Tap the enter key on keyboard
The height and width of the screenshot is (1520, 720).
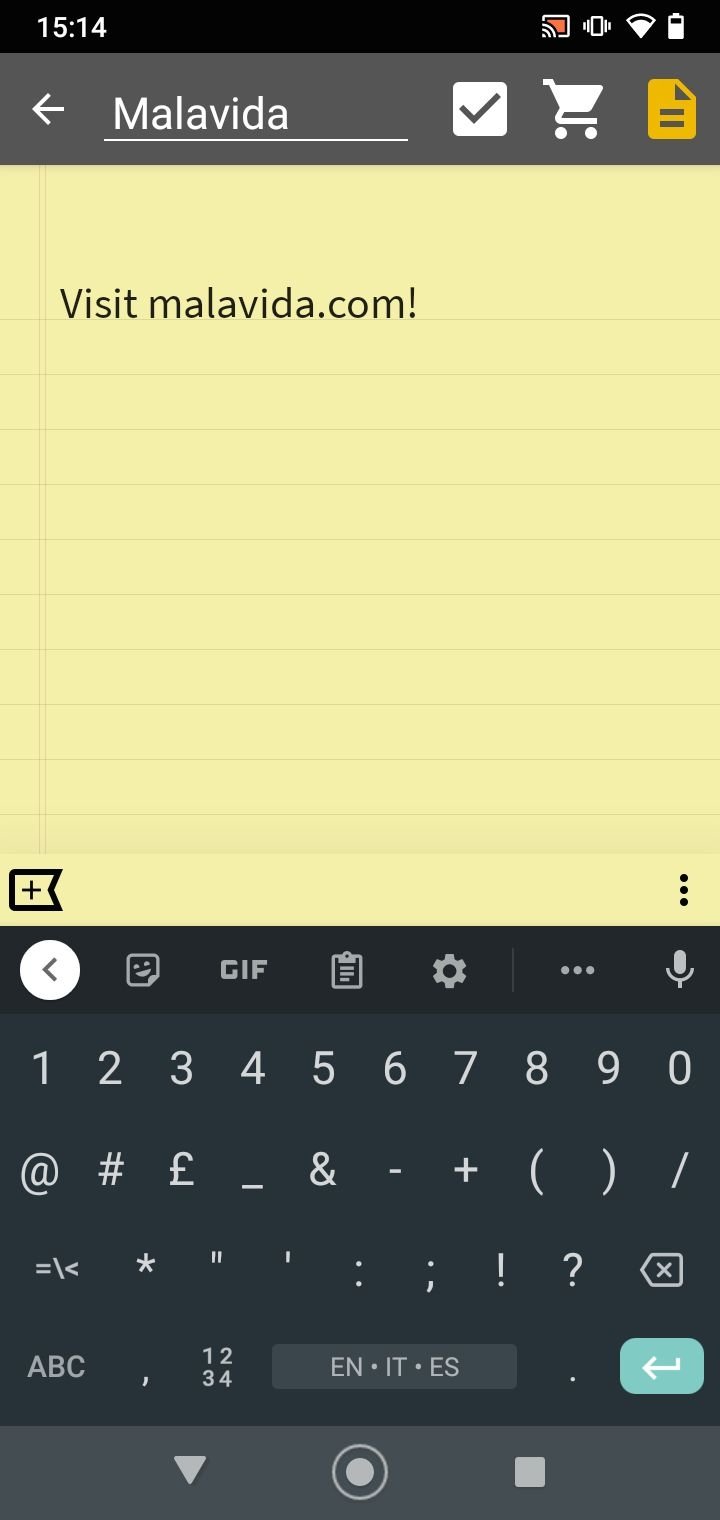tap(662, 1366)
